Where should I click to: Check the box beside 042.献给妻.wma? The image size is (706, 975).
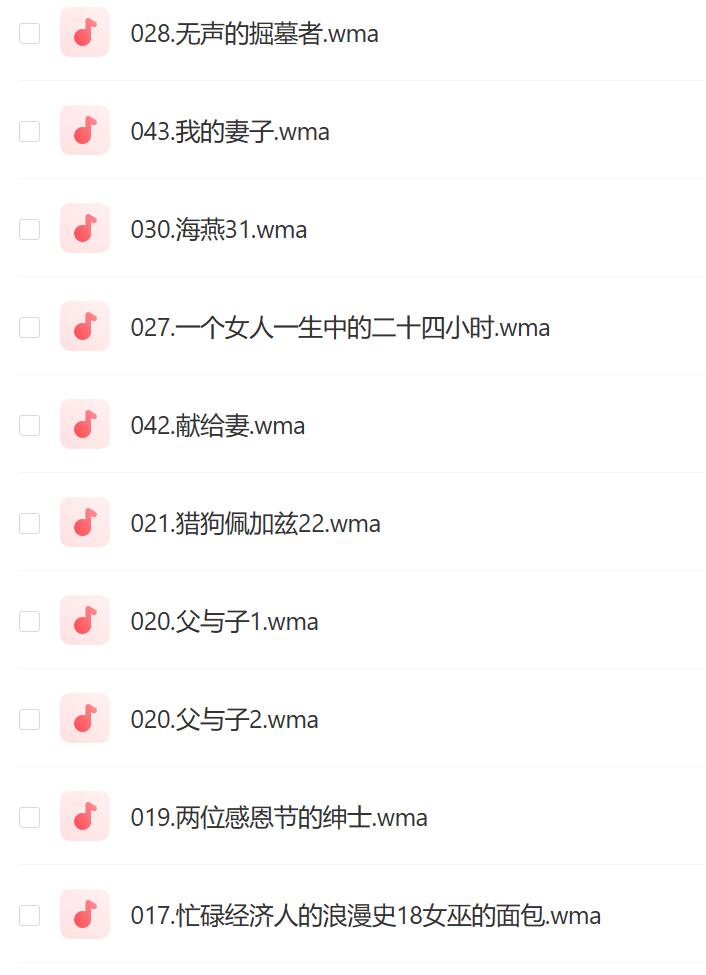pos(30,426)
